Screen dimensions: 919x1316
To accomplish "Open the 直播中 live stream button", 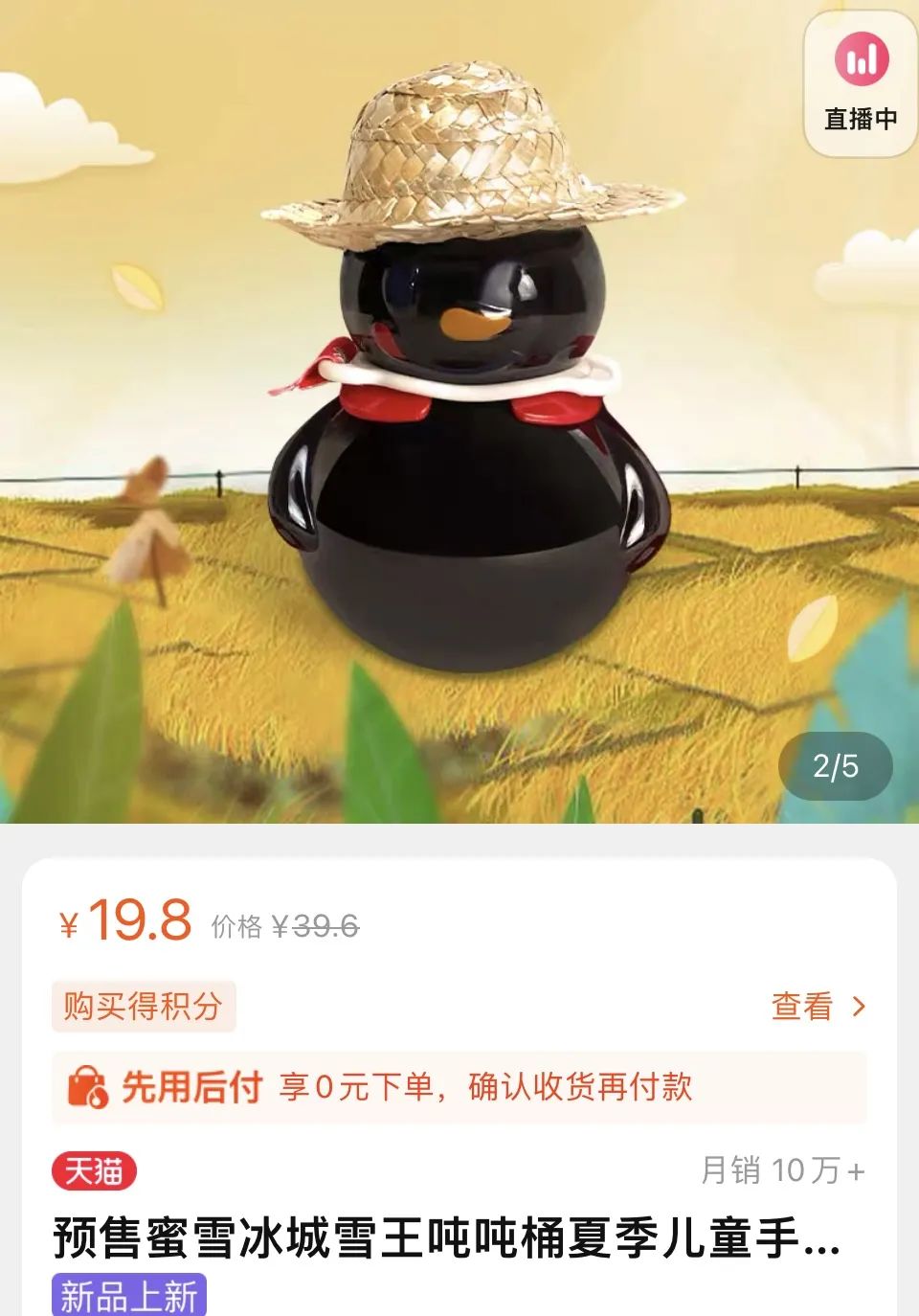I will point(861,84).
